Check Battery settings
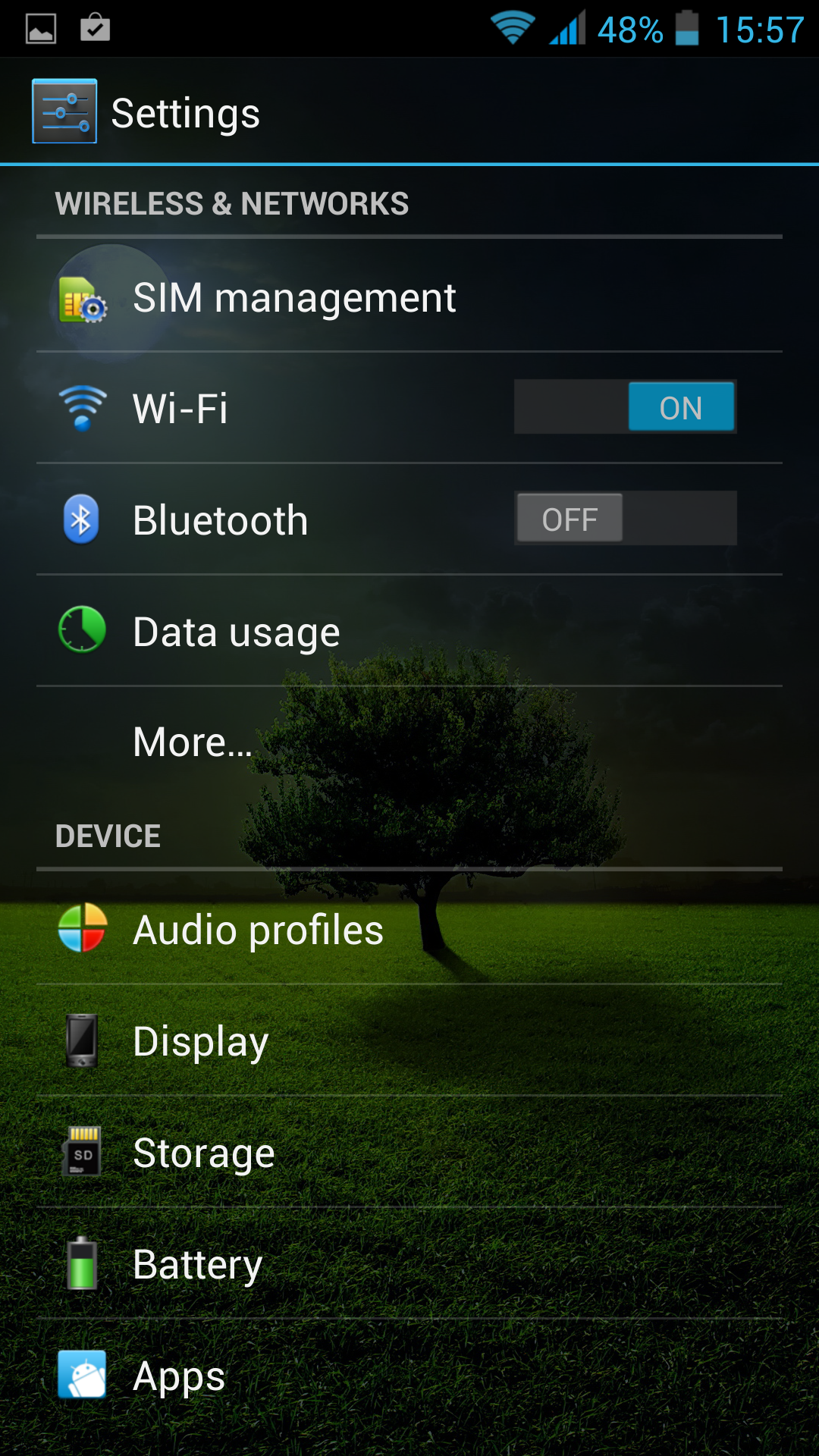The width and height of the screenshot is (819, 1456). pos(409,1263)
